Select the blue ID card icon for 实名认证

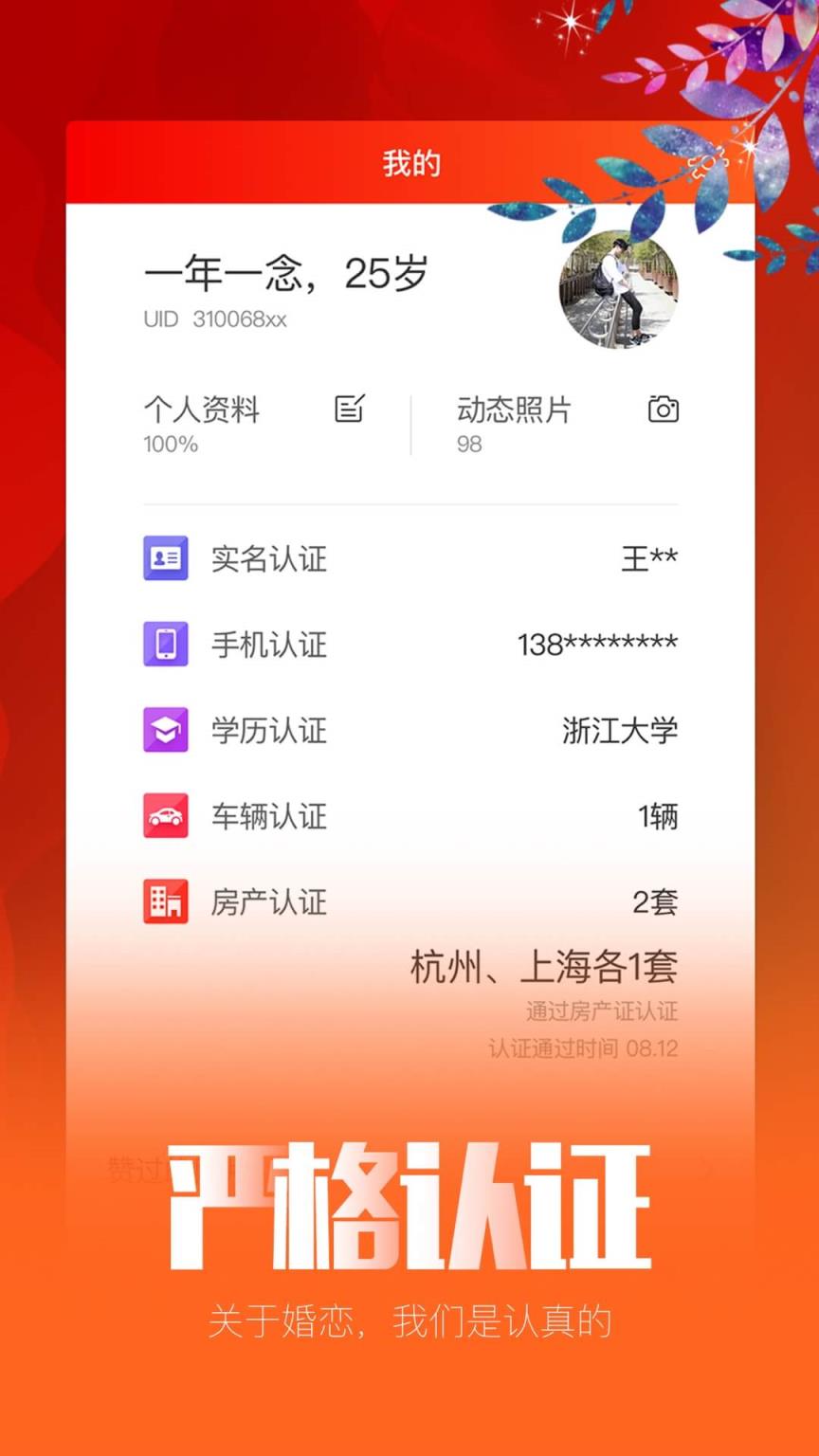point(166,559)
